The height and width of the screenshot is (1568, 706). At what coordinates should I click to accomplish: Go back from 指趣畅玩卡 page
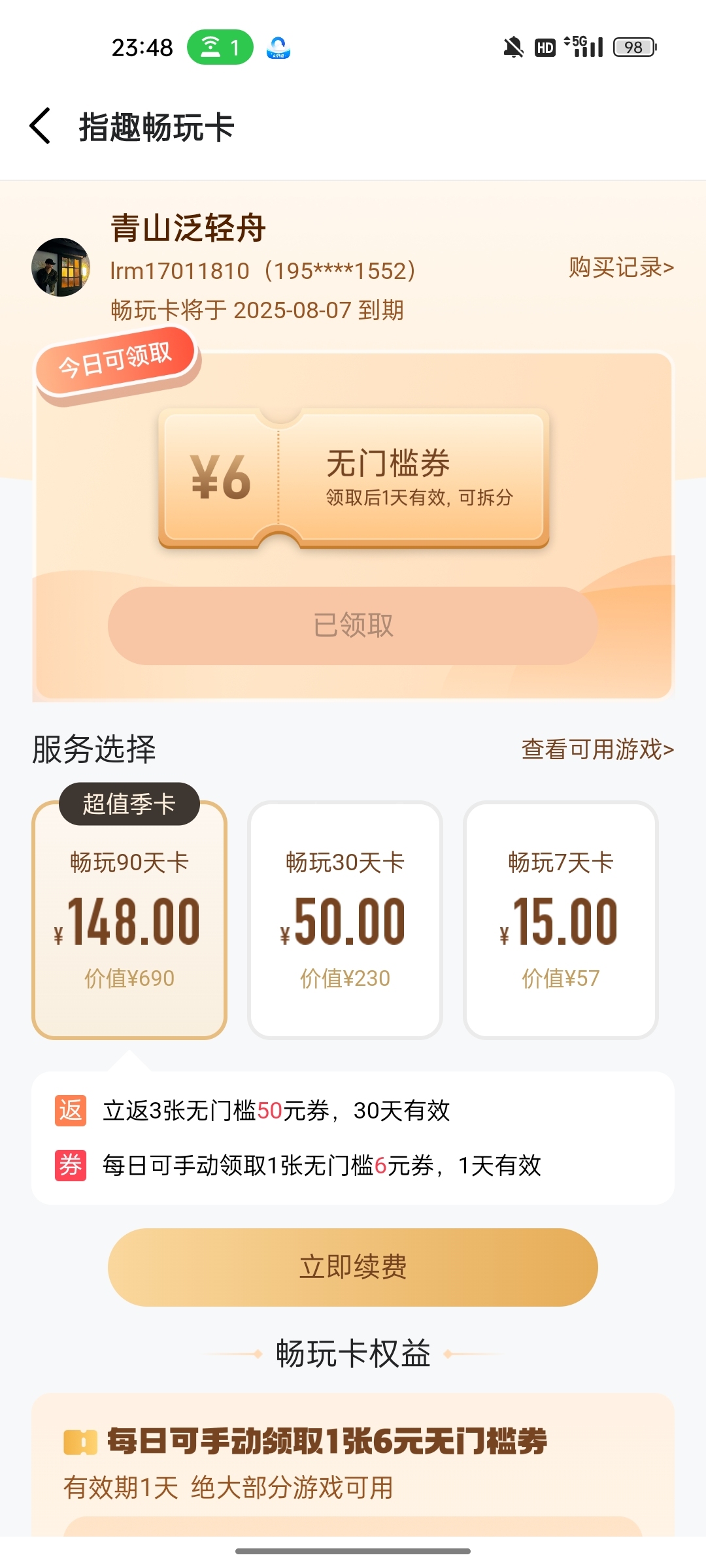(41, 125)
